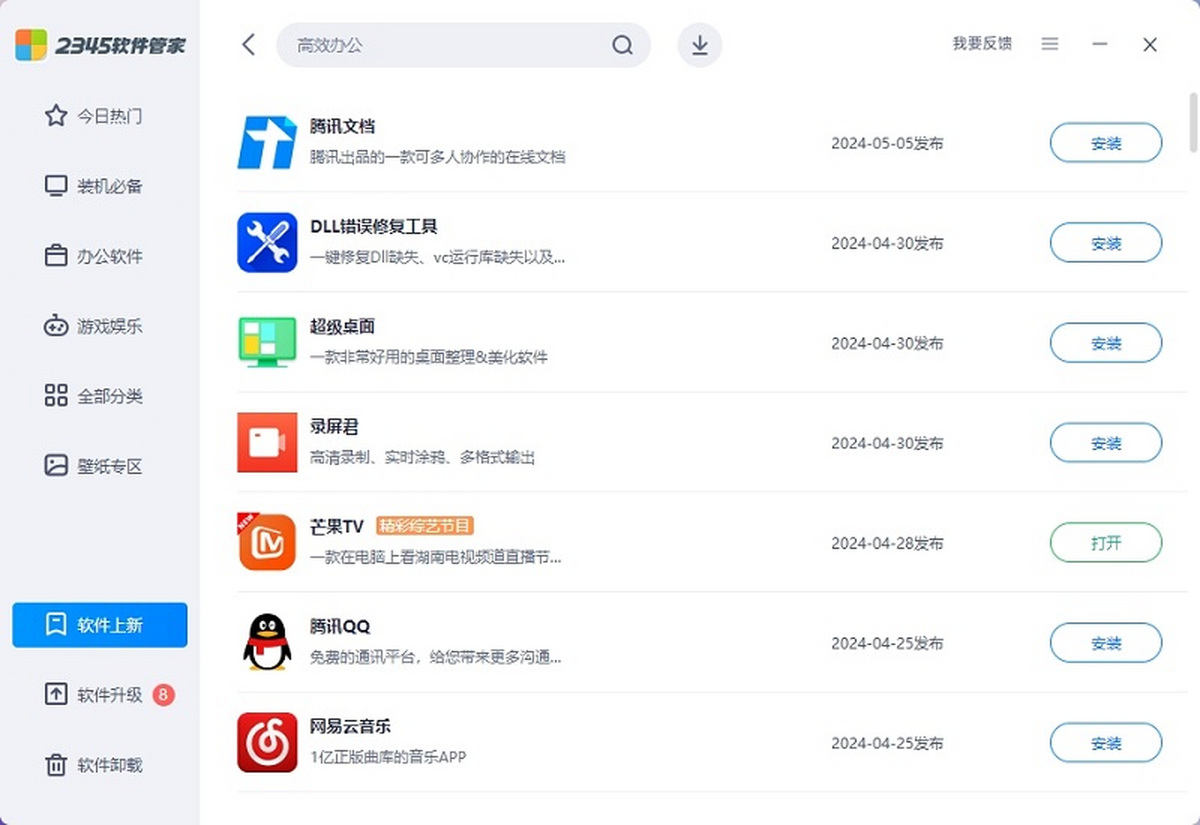
Task: Open the installed 芒果TV app
Action: 1106,543
